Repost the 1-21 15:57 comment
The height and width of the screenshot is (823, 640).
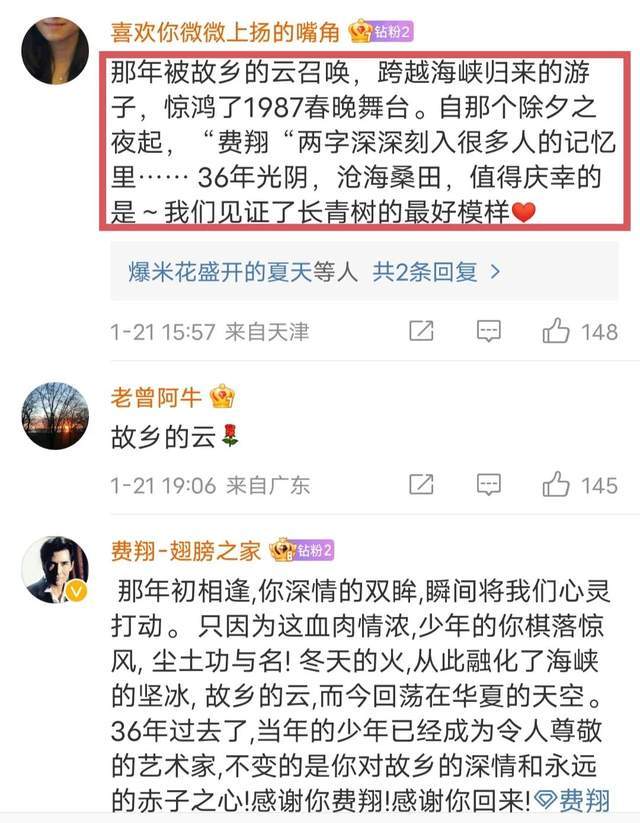(x=421, y=331)
